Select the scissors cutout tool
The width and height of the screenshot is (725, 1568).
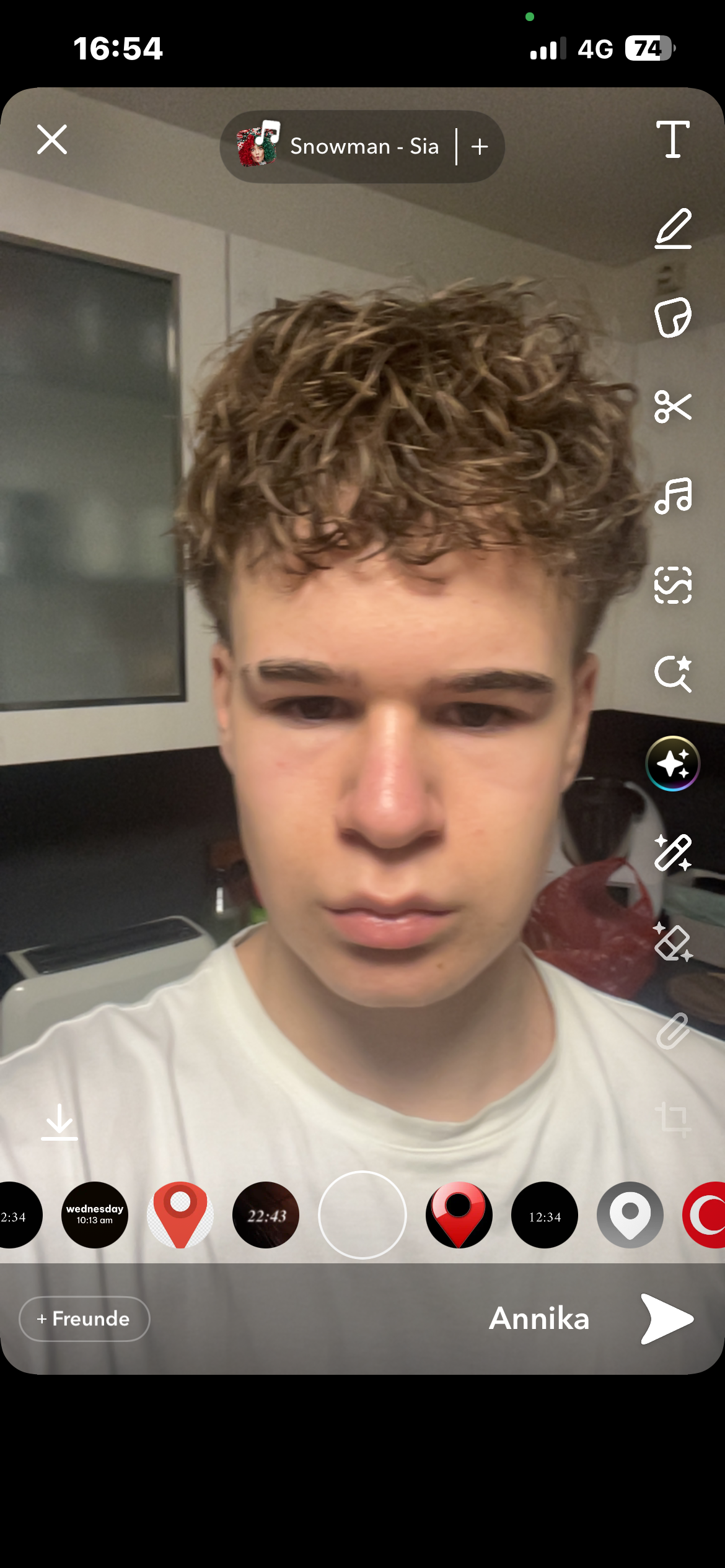673,407
